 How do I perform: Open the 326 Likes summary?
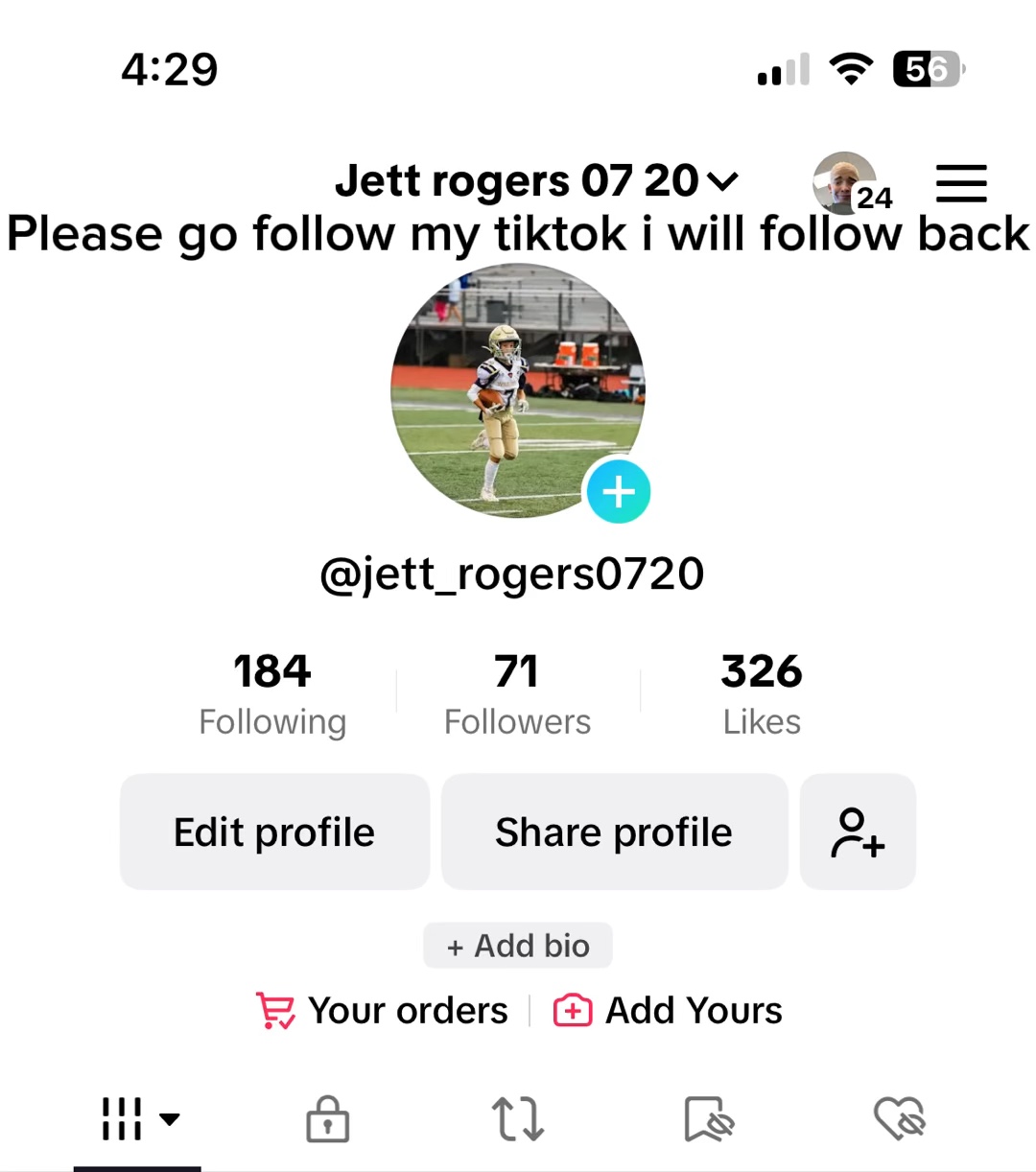coord(762,694)
